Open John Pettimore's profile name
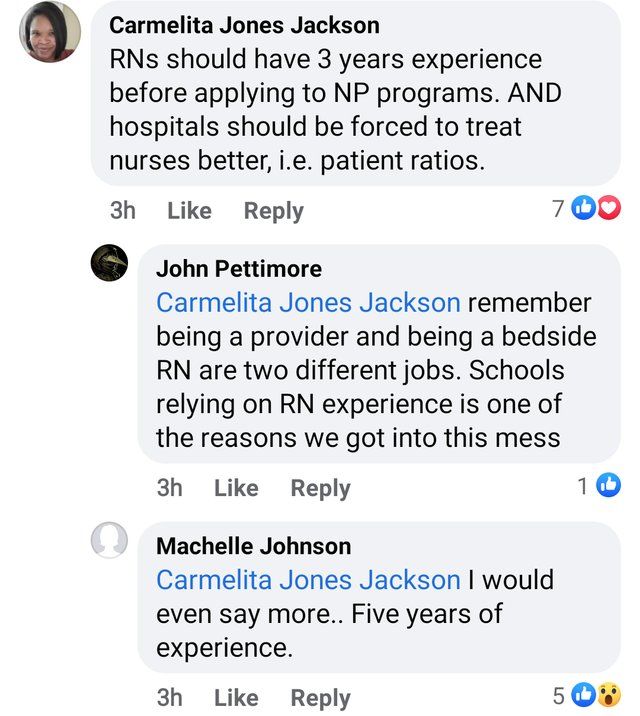The image size is (640, 716). (x=239, y=268)
